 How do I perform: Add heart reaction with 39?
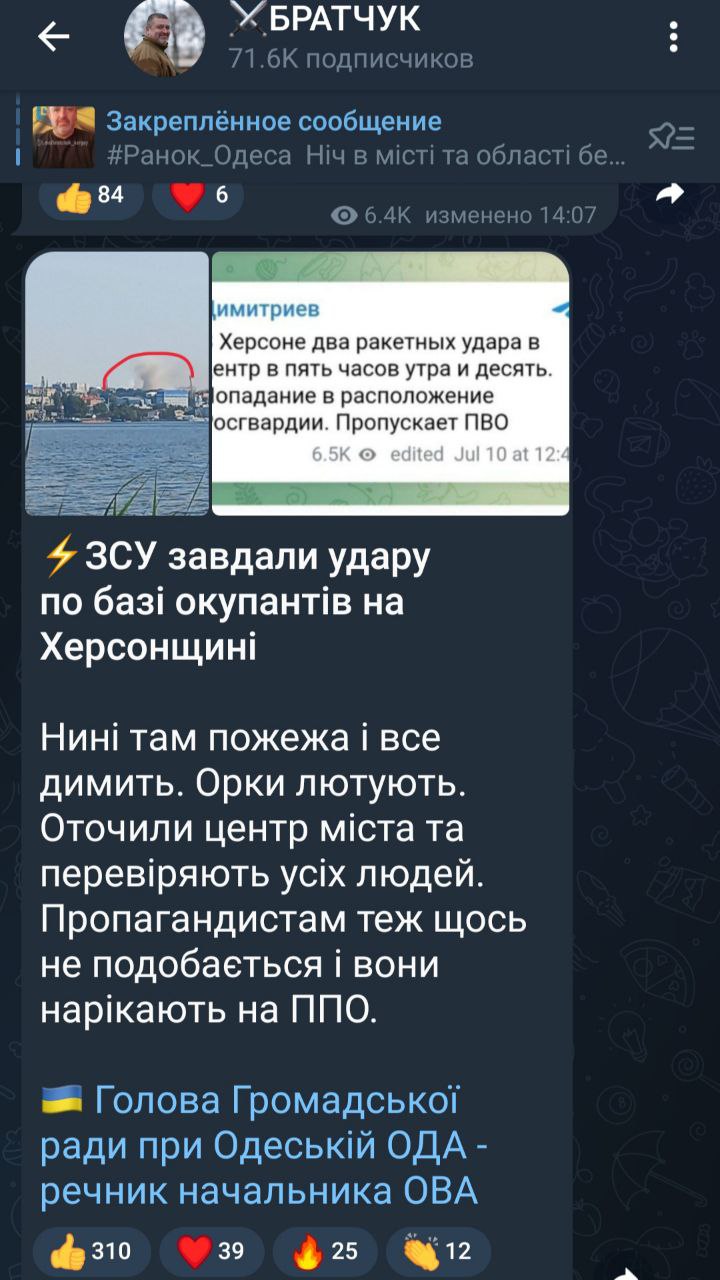211,1251
